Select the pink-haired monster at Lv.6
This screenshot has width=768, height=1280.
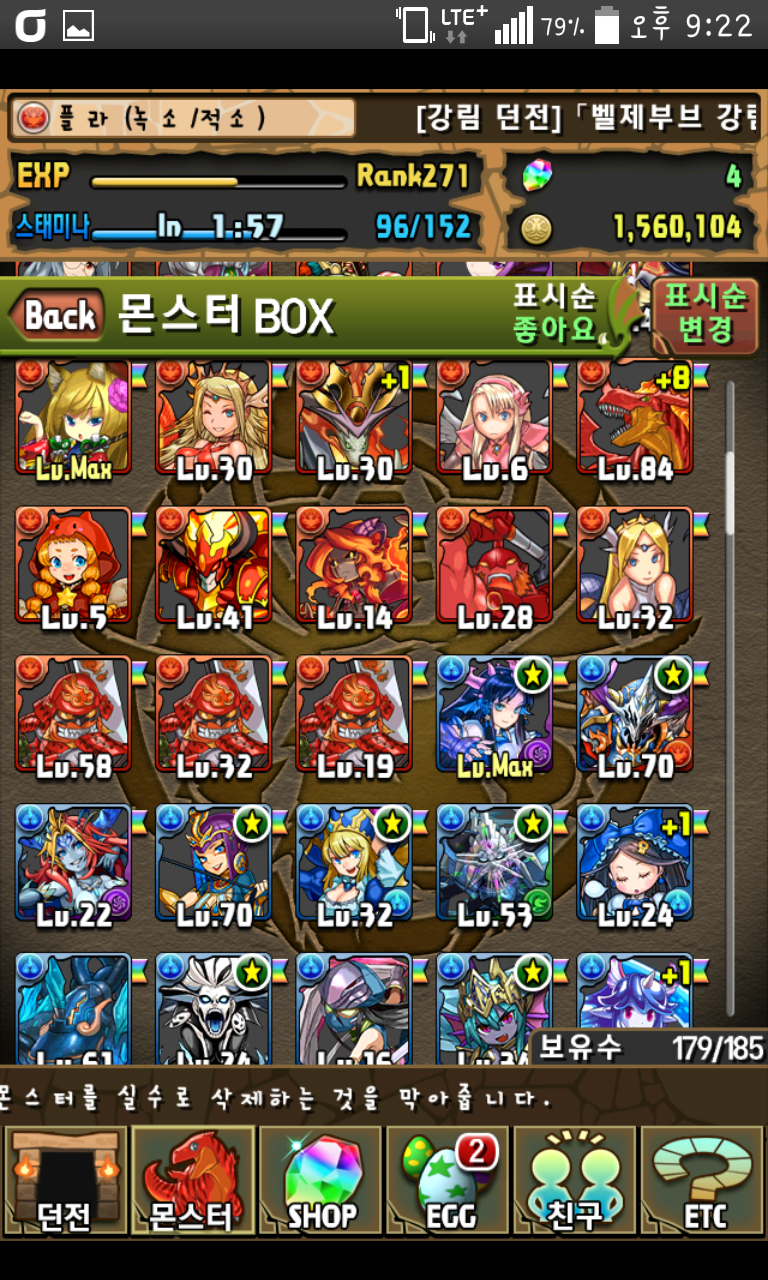click(494, 418)
